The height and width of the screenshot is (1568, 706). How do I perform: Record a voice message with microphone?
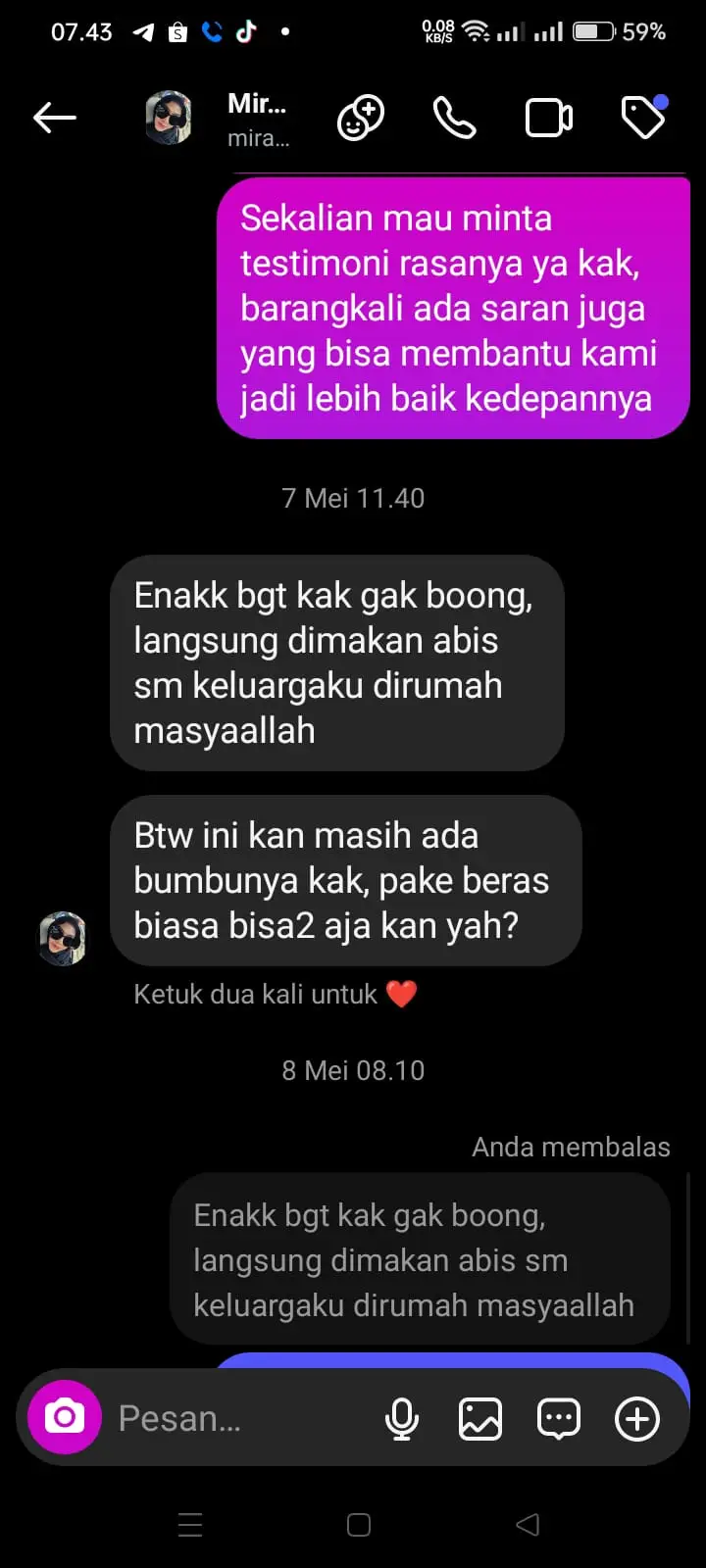tap(402, 1418)
